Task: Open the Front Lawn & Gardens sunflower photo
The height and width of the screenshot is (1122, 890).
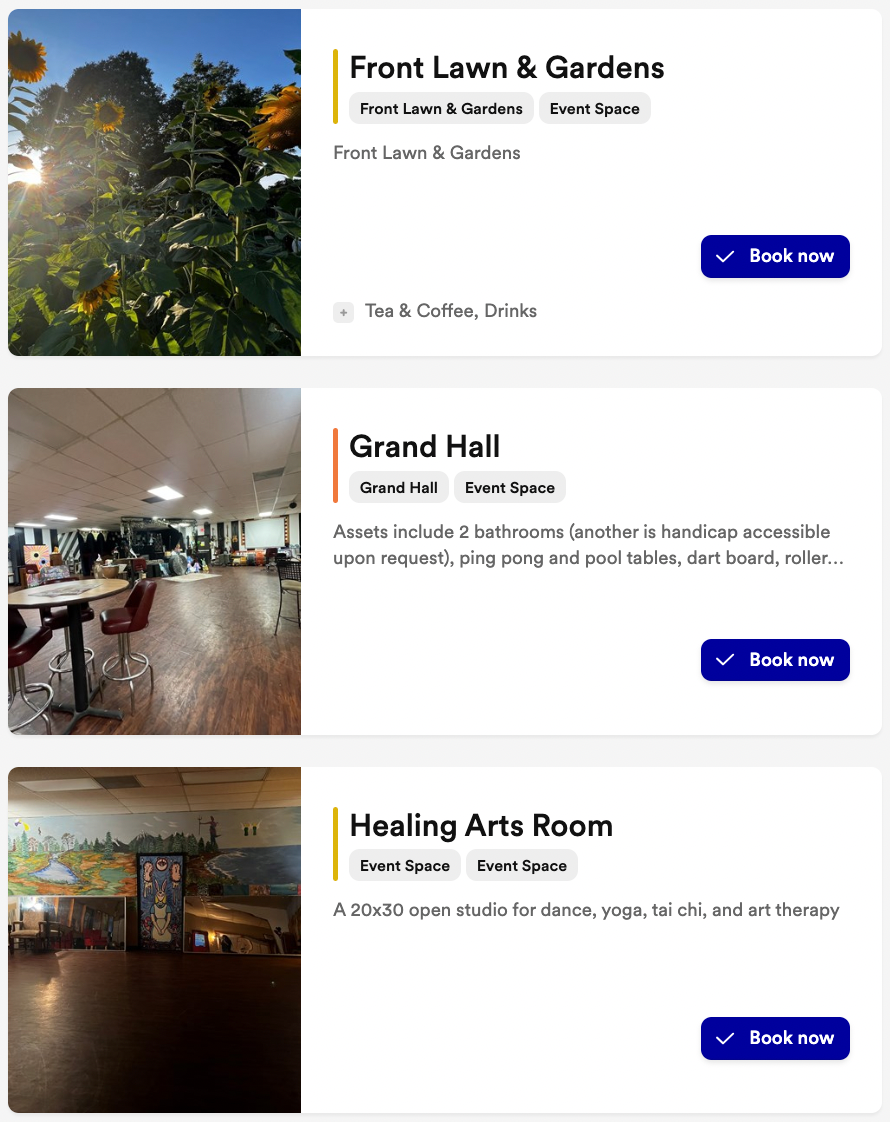Action: pos(154,182)
